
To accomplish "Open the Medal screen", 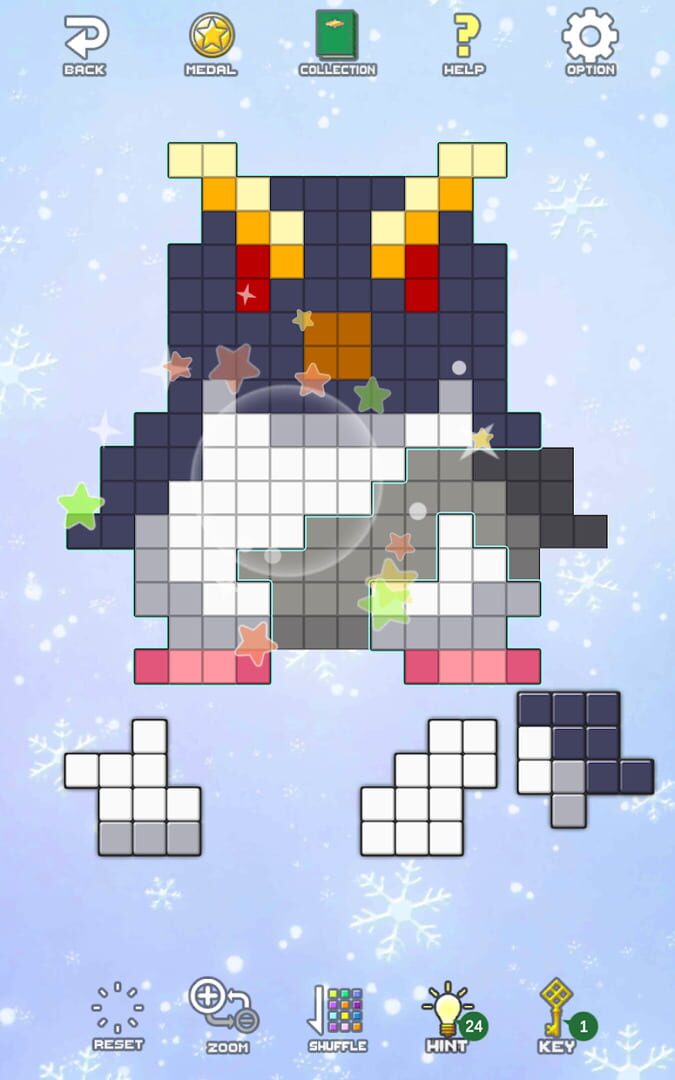I will pyautogui.click(x=211, y=45).
